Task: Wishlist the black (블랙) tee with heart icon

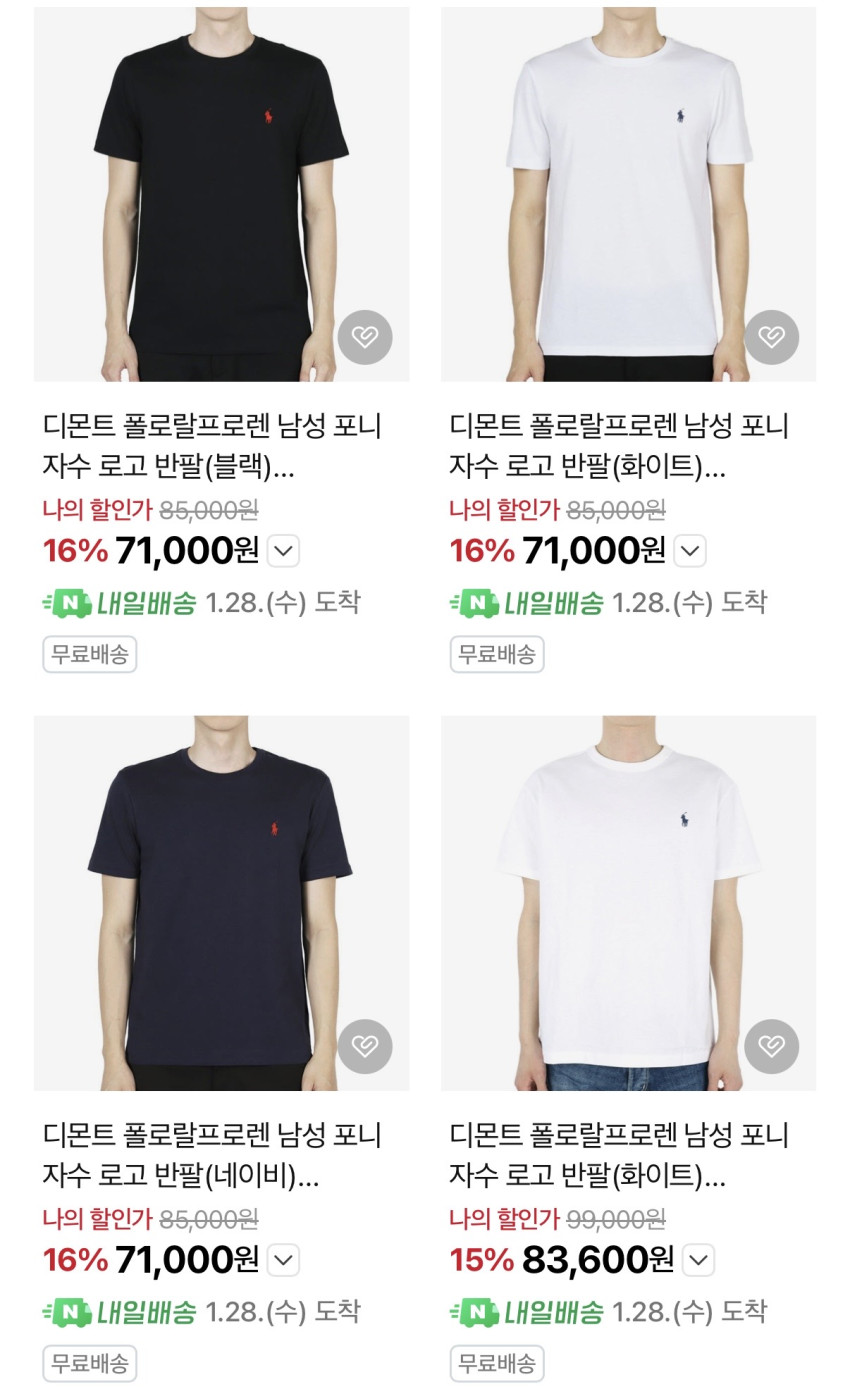Action: (365, 337)
